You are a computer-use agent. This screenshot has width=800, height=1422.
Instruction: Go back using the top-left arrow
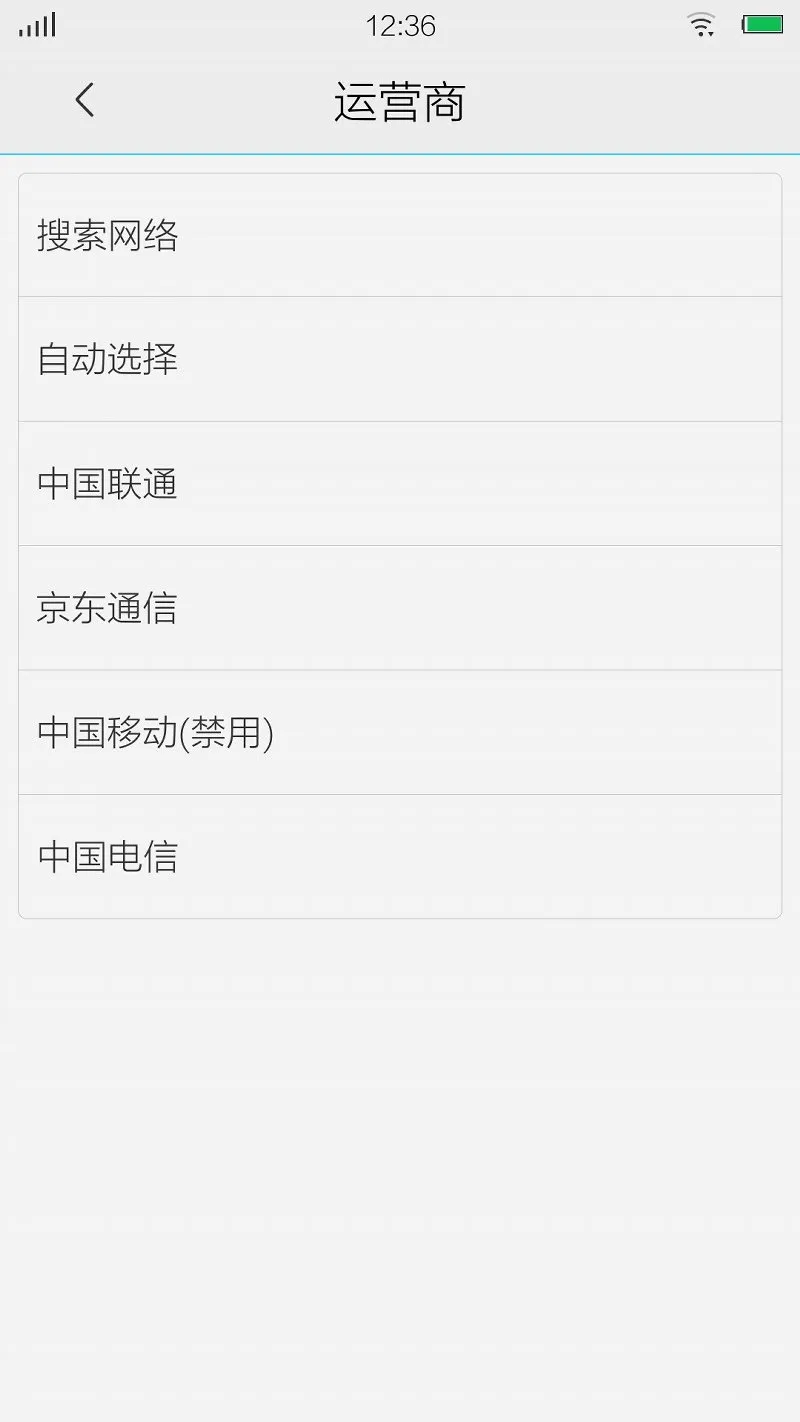tap(85, 100)
